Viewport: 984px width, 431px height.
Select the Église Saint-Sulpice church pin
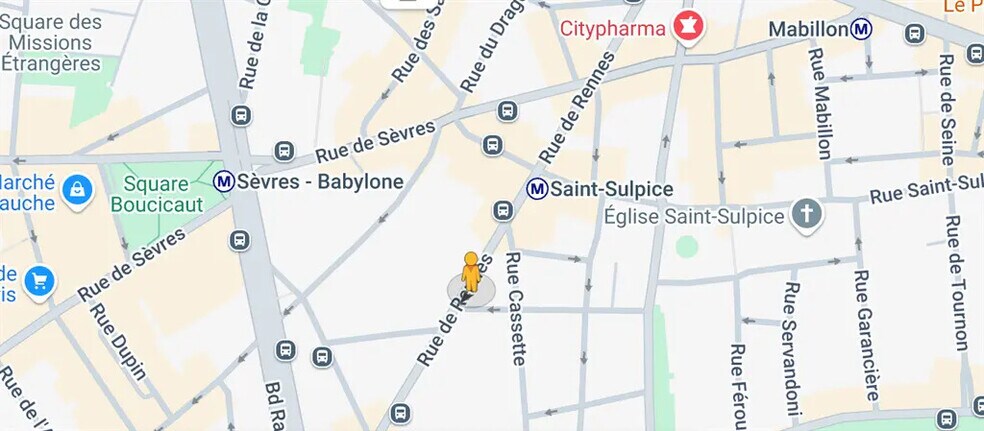pos(808,213)
